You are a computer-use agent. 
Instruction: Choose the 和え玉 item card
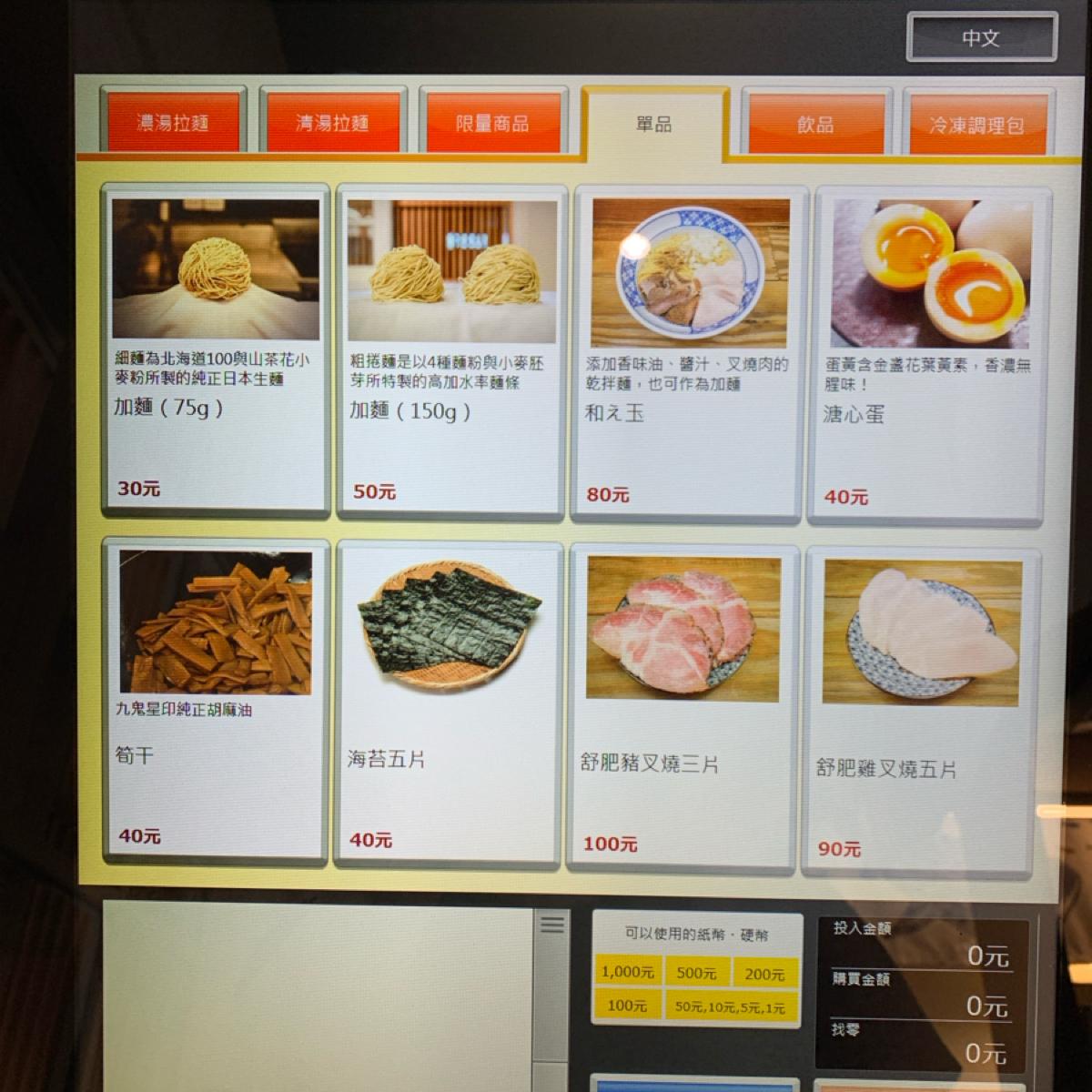tap(689, 355)
